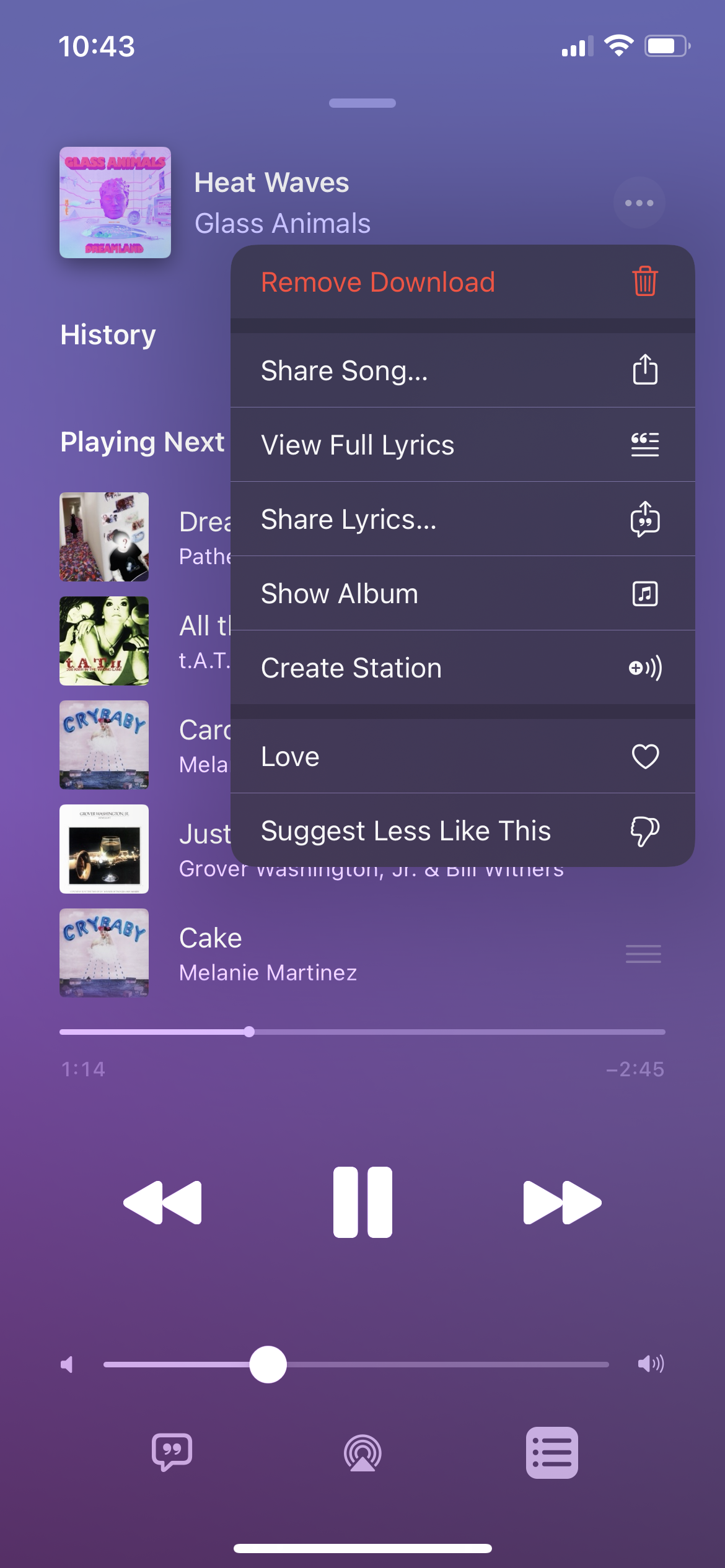
Task: Select Suggest Less Like This
Action: pyautogui.click(x=462, y=830)
